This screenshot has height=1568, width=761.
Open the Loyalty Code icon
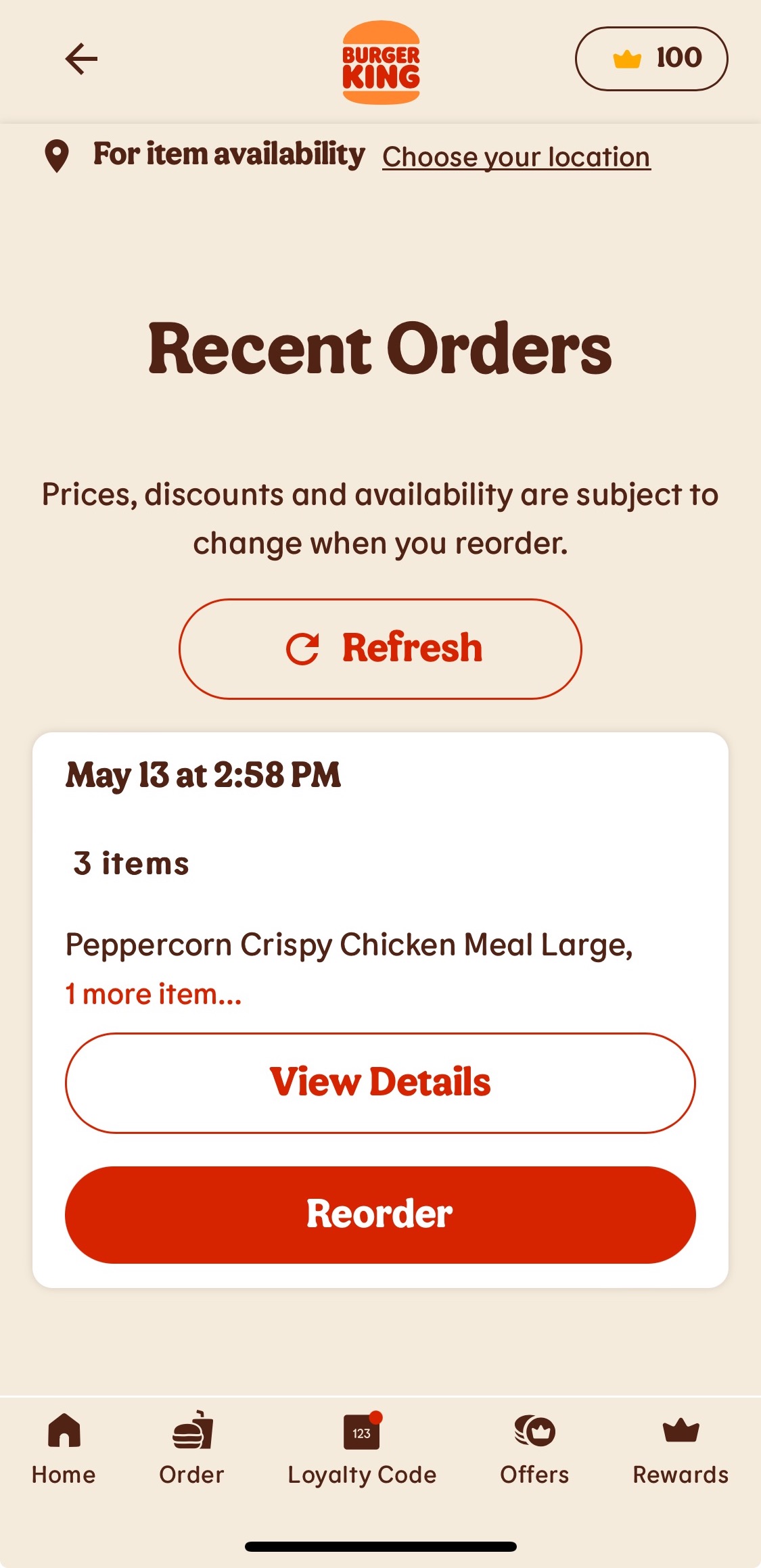coord(362,1430)
